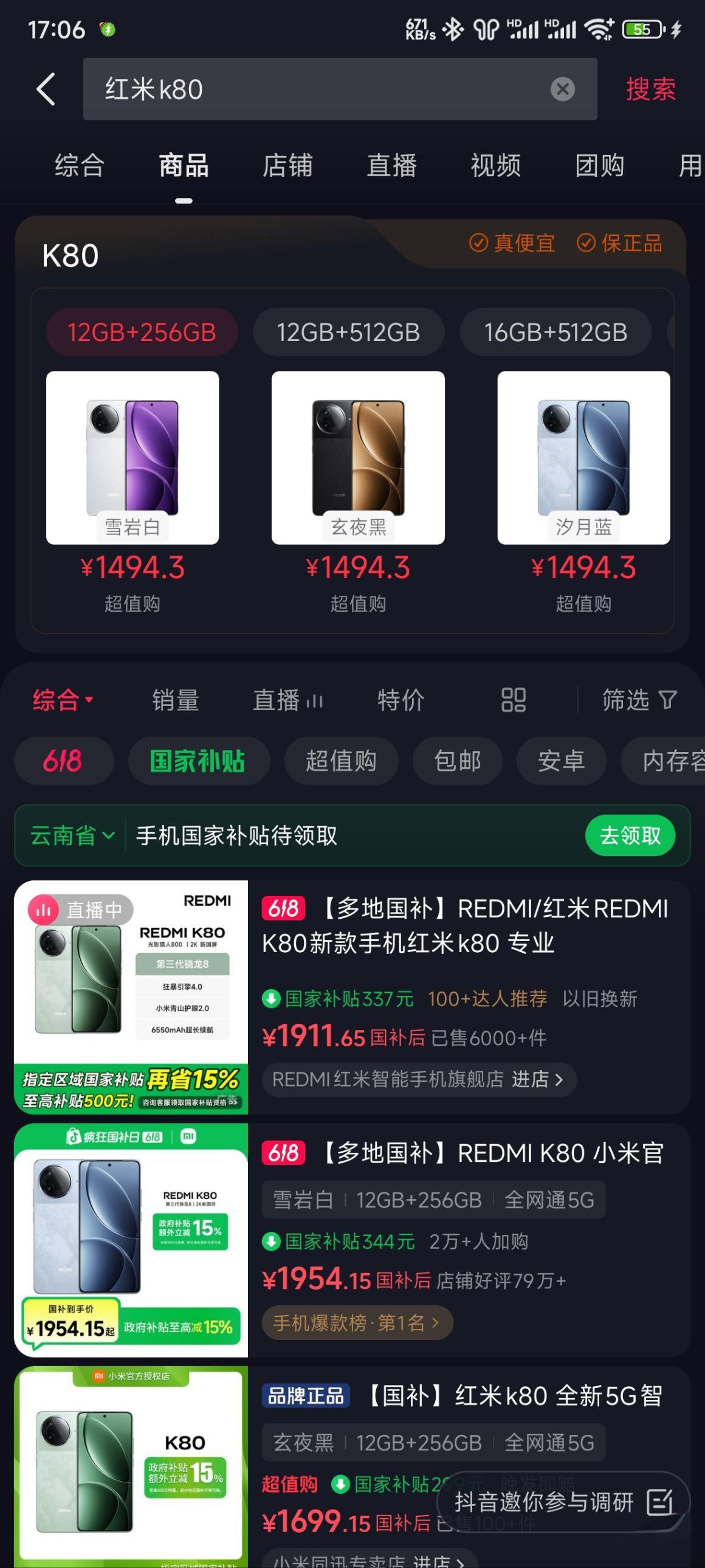
Task: Apply the 国家补贴 filter chip
Action: [198, 761]
